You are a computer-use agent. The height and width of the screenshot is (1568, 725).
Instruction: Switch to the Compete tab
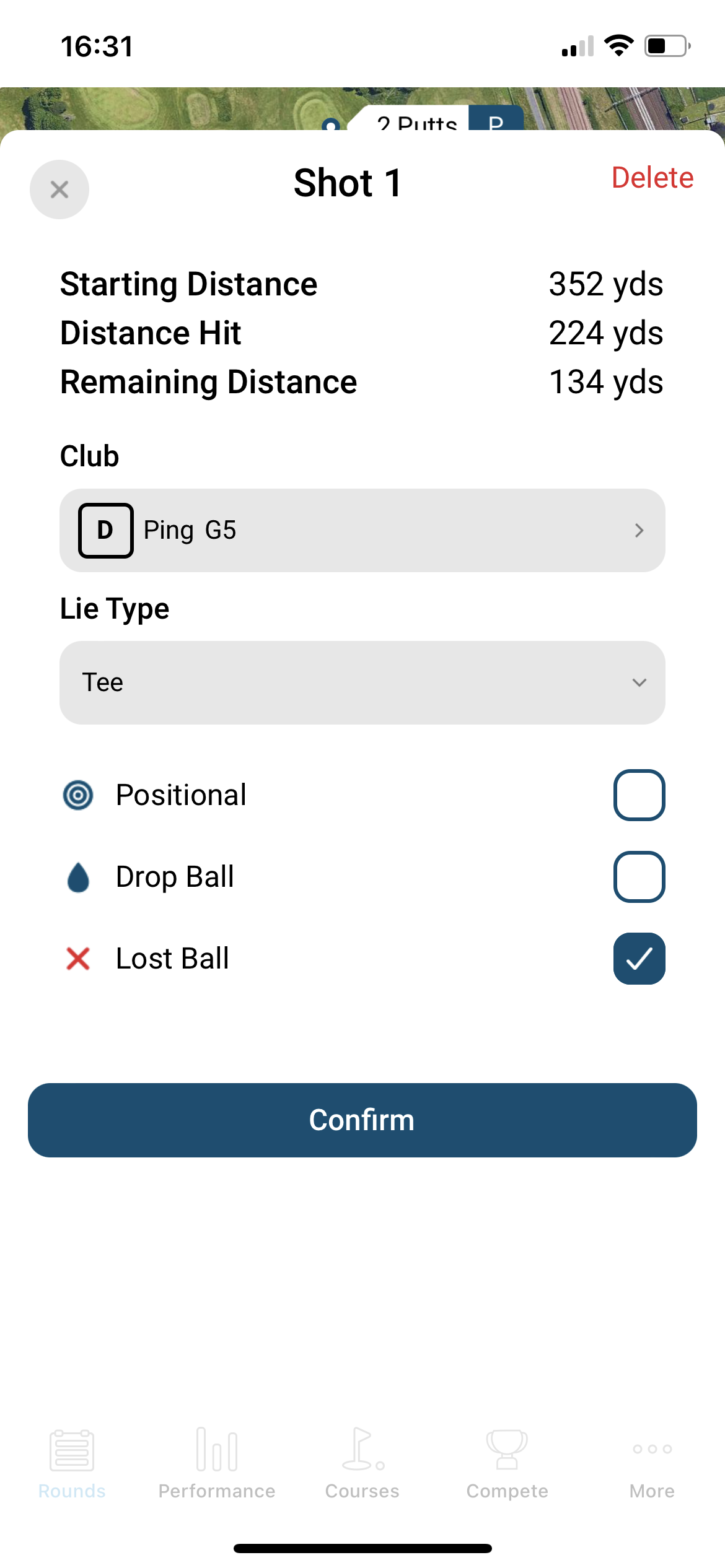pyautogui.click(x=507, y=1464)
